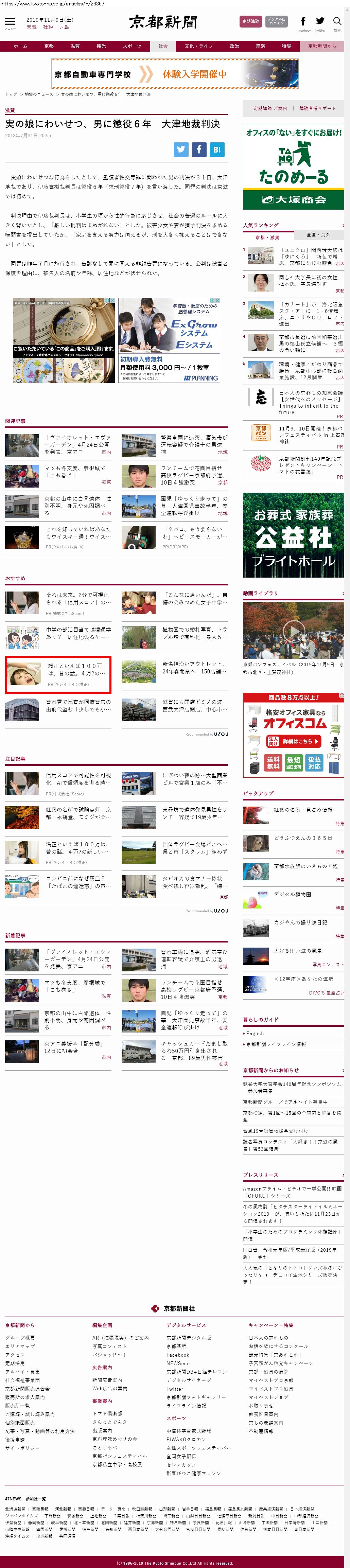This screenshot has width=350, height=1568.
Task: Tap the 定期購読 subscription button
Action: click(x=250, y=21)
